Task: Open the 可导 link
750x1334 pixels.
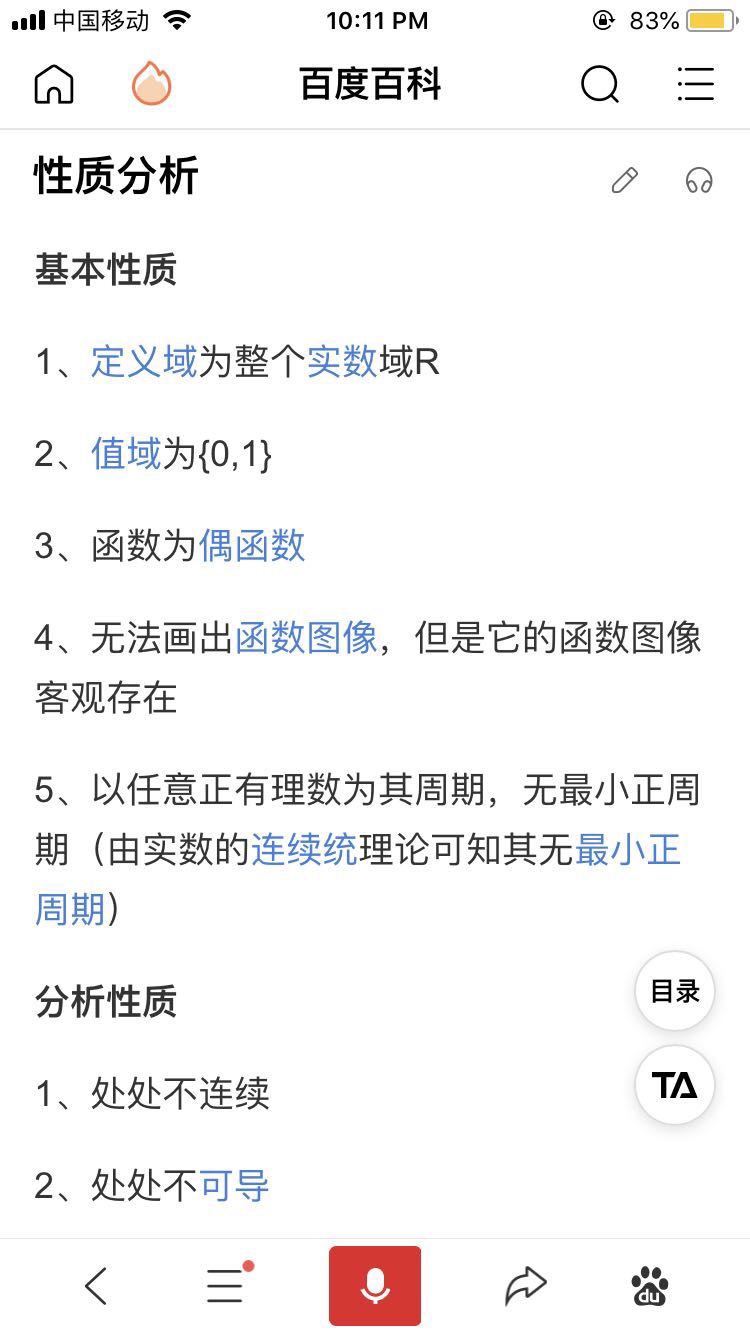Action: pyautogui.click(x=234, y=1186)
